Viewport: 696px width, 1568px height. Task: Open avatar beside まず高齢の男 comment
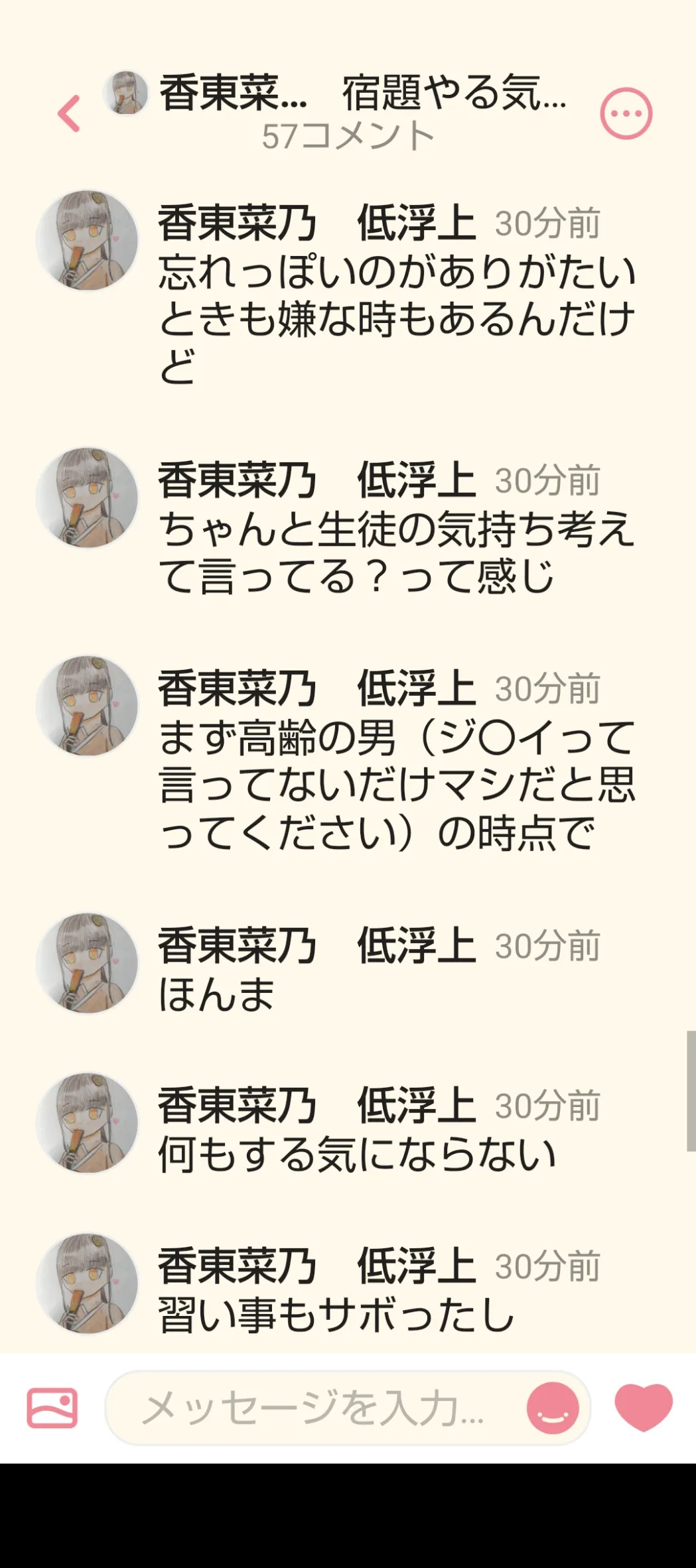[x=87, y=706]
